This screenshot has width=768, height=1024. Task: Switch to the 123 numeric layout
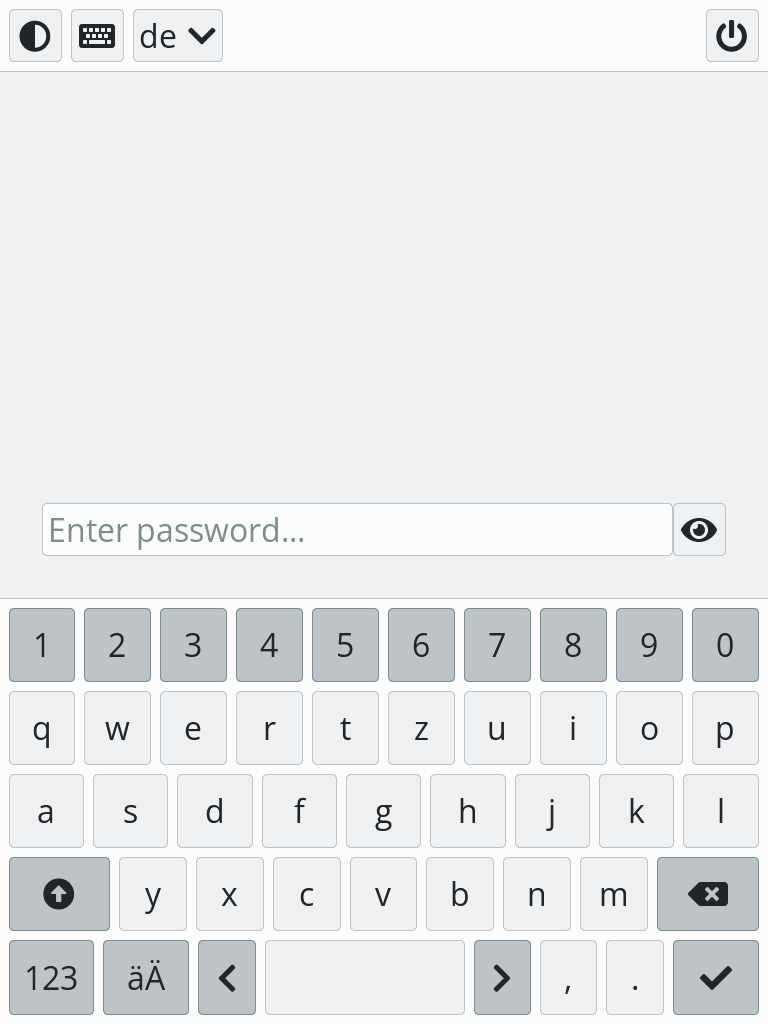point(51,977)
